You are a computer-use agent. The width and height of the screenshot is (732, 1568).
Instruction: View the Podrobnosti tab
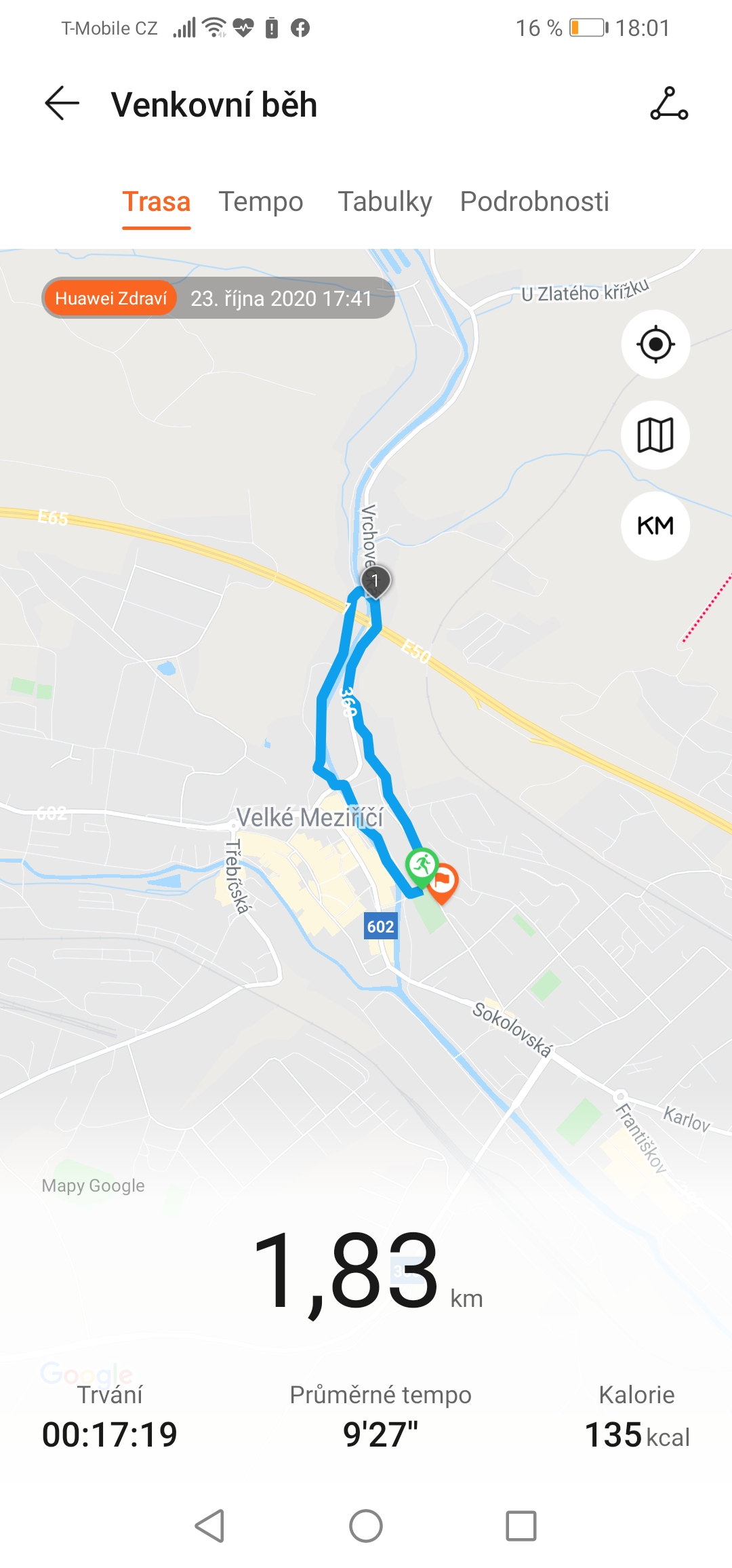535,202
